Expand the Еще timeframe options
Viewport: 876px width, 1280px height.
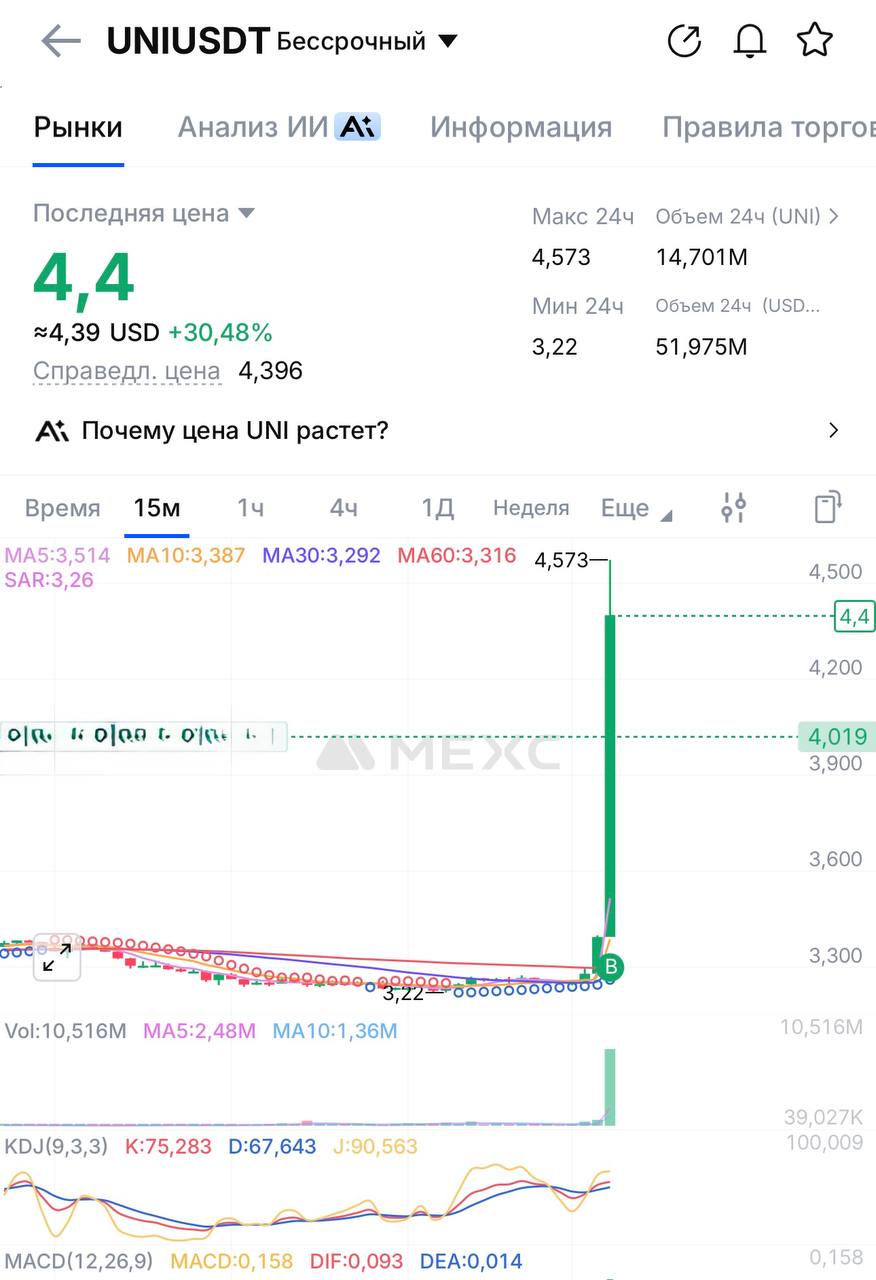tap(635, 509)
